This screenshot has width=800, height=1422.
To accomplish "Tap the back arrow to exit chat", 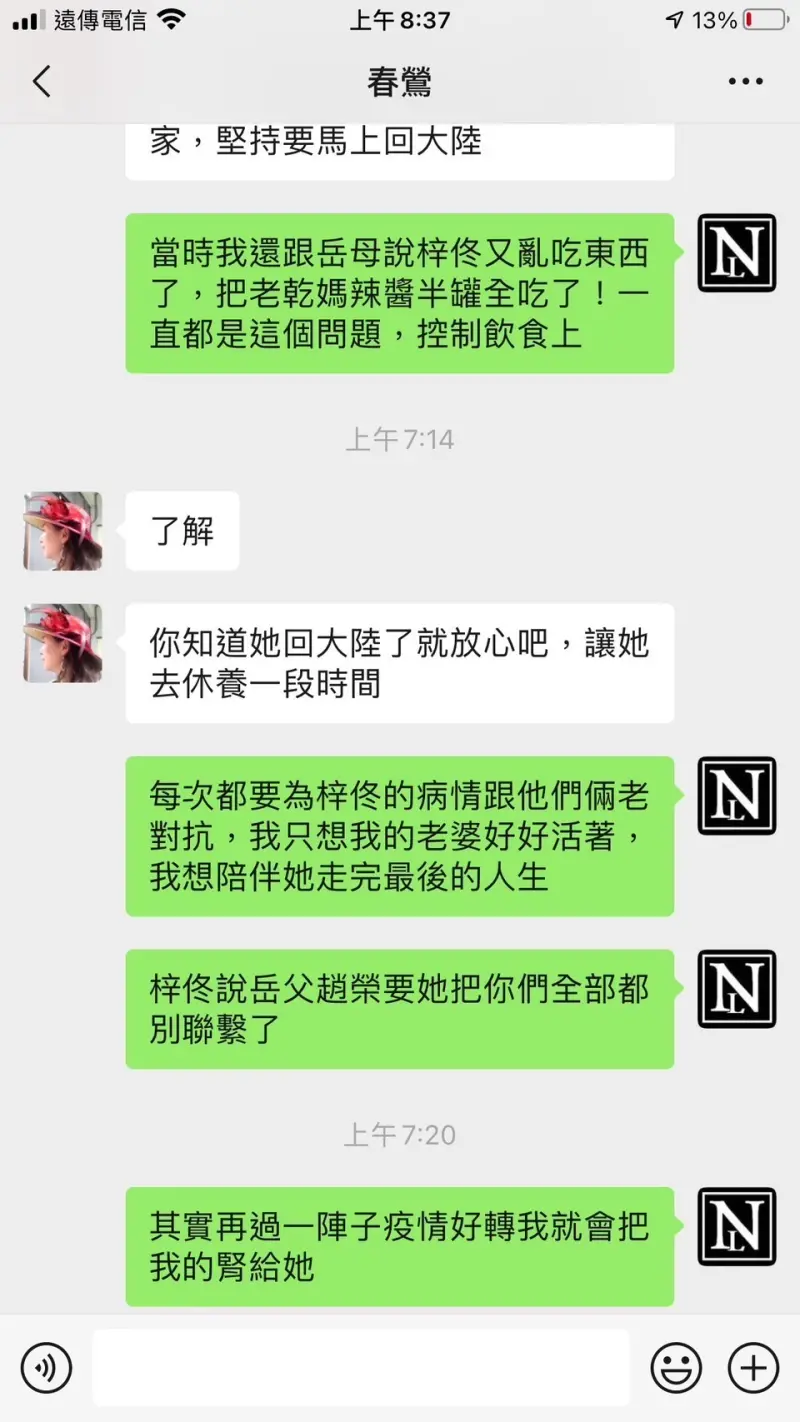I will point(40,81).
